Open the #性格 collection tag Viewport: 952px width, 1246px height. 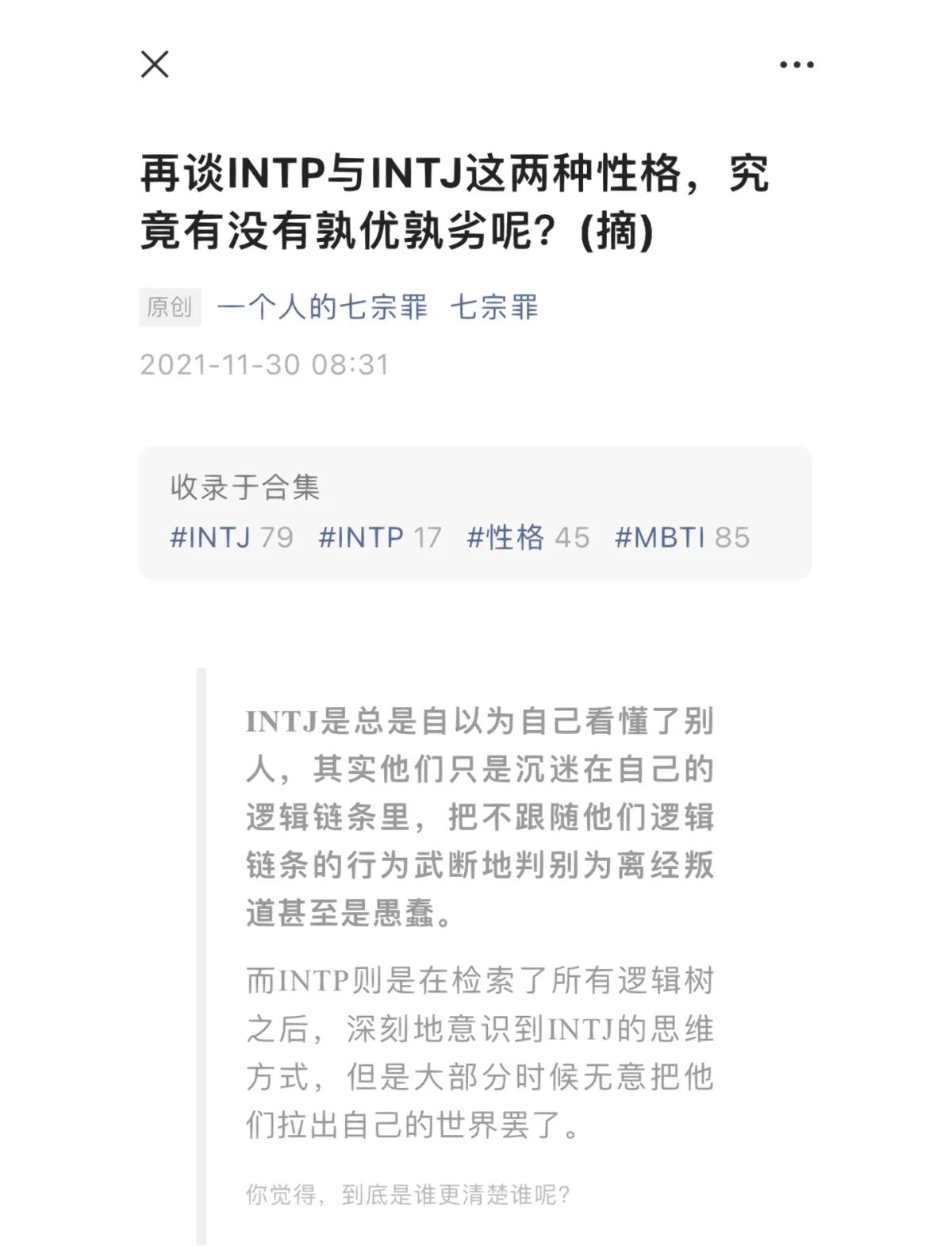[528, 537]
